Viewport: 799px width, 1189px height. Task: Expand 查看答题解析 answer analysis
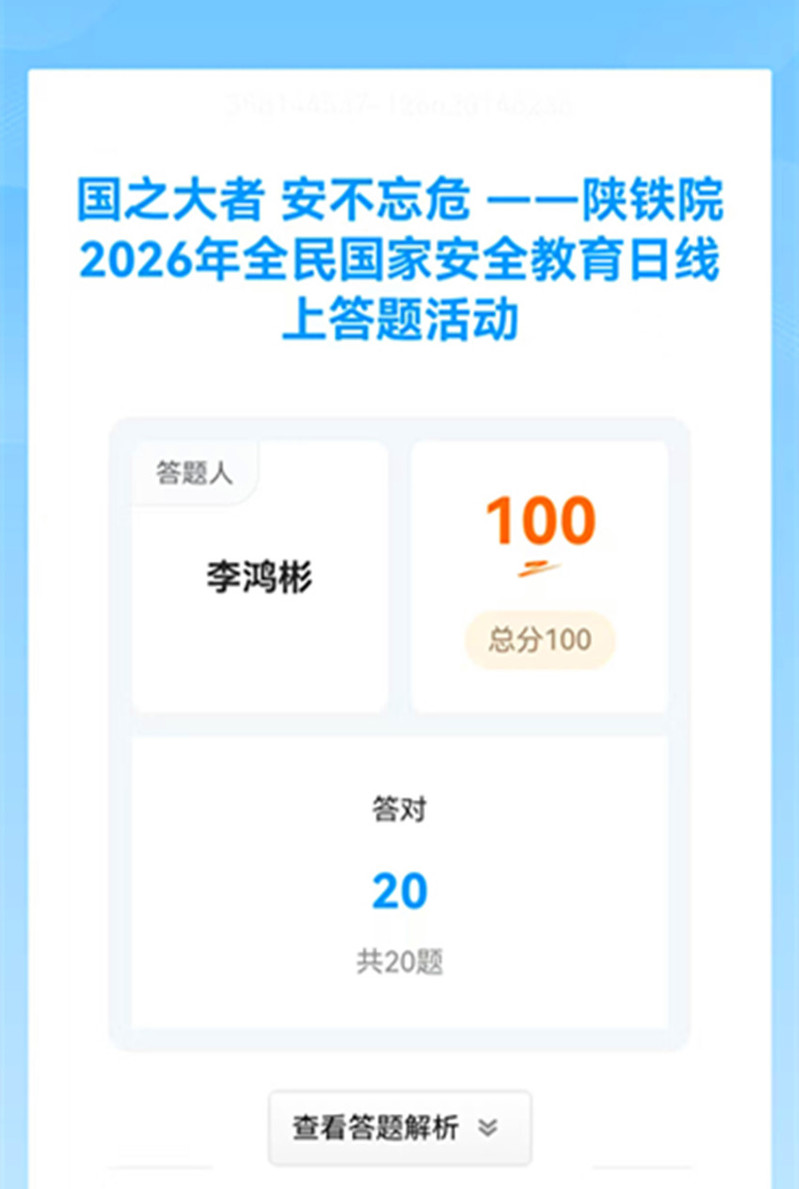(x=398, y=1128)
